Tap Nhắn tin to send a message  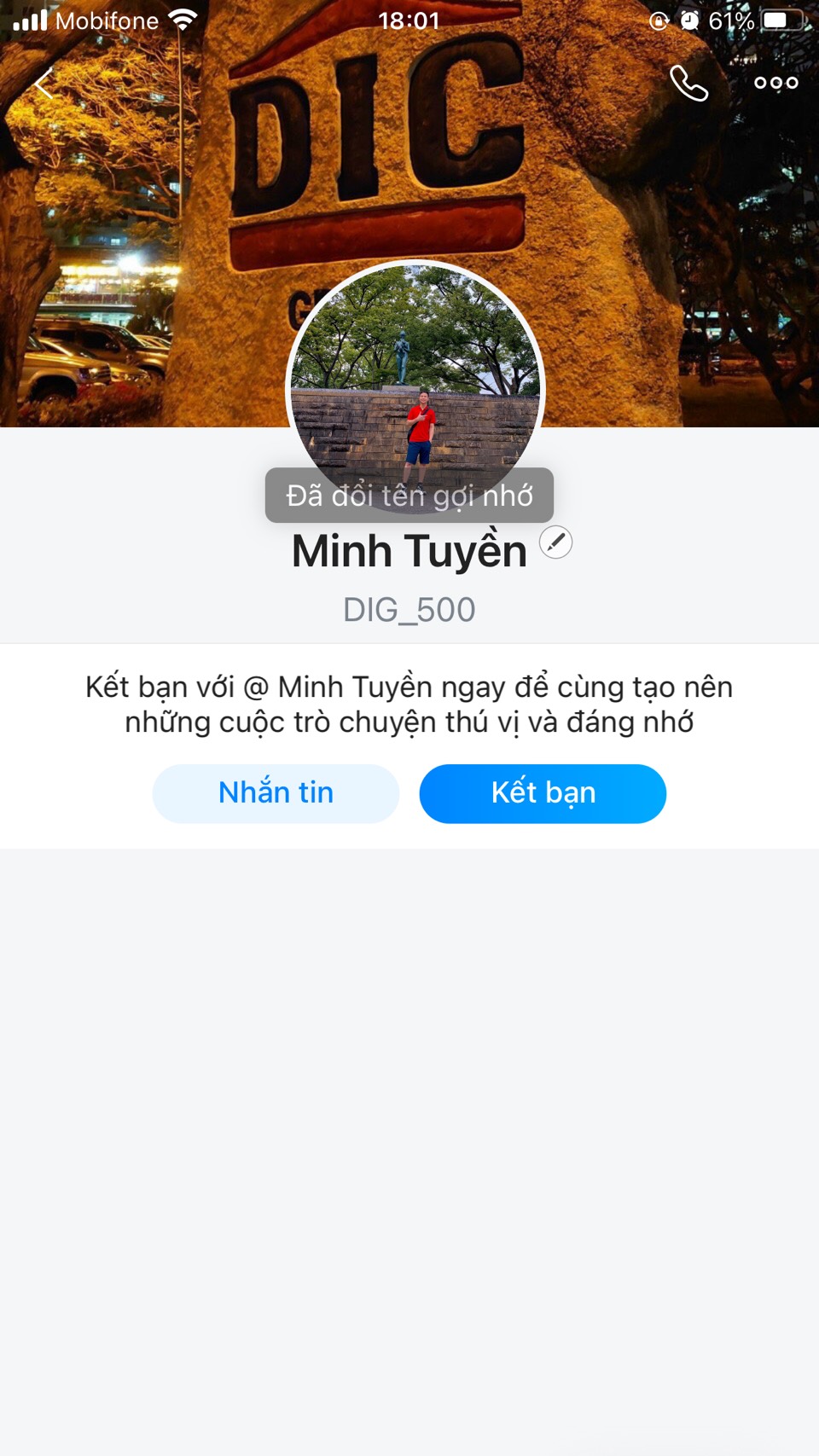click(x=276, y=793)
